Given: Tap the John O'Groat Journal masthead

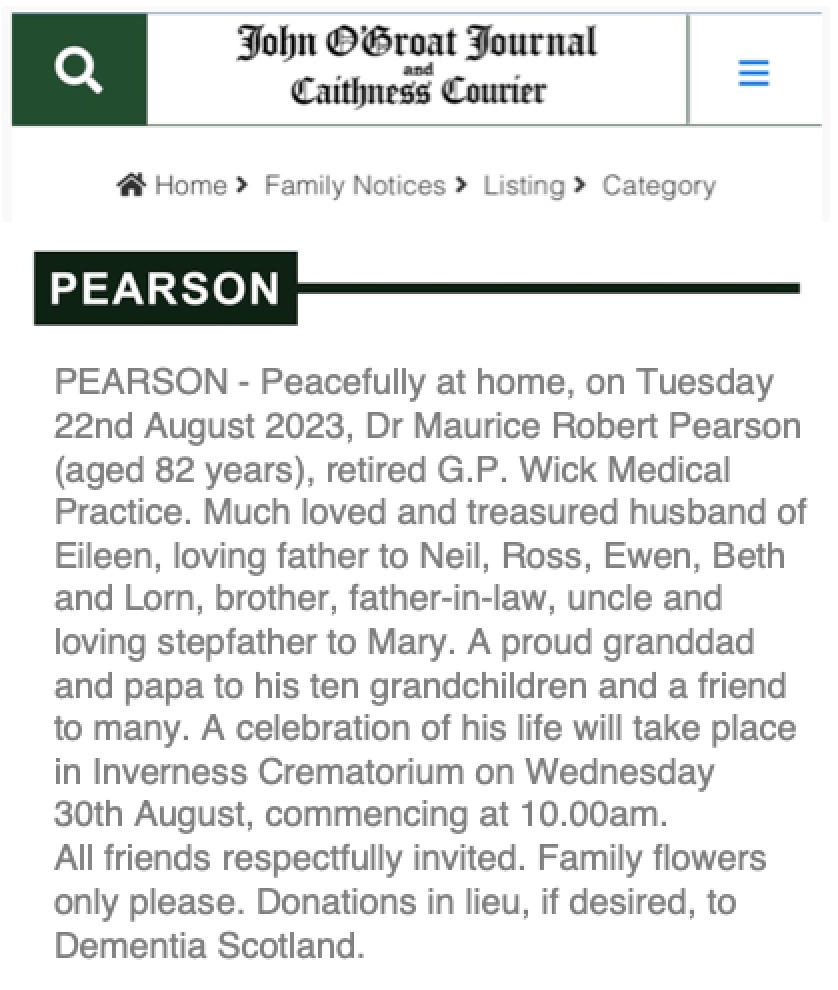Looking at the screenshot, I should [417, 68].
